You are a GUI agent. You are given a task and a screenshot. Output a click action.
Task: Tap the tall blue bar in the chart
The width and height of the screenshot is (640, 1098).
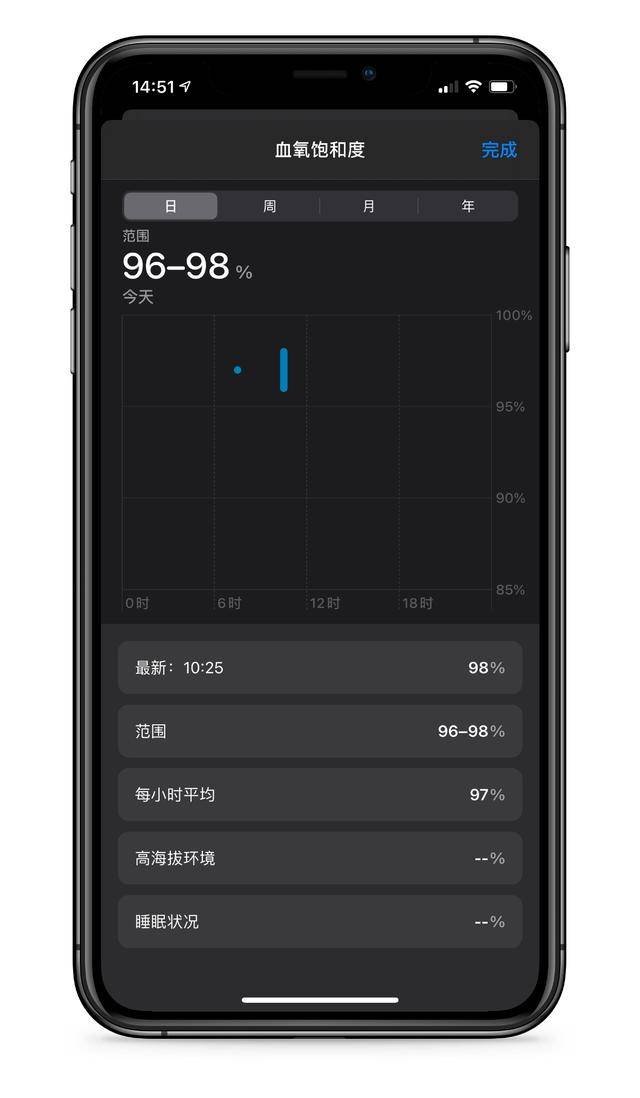point(284,370)
